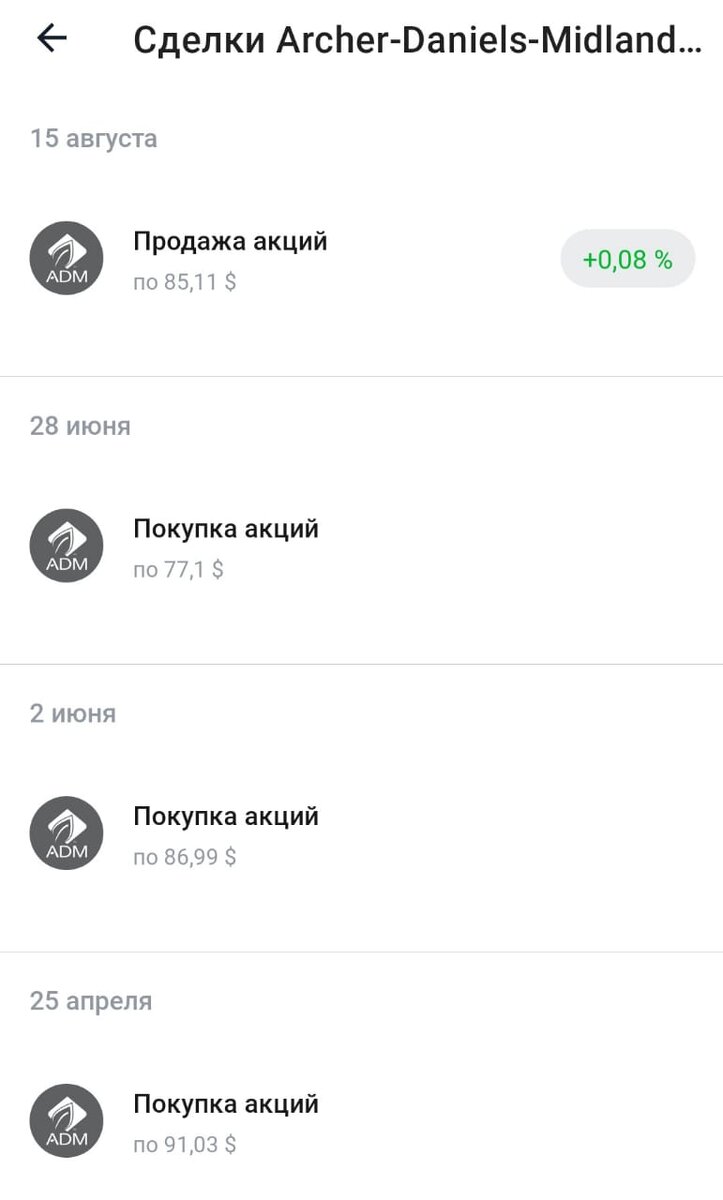
Task: Select the 28 июня section heading
Action: click(x=78, y=425)
